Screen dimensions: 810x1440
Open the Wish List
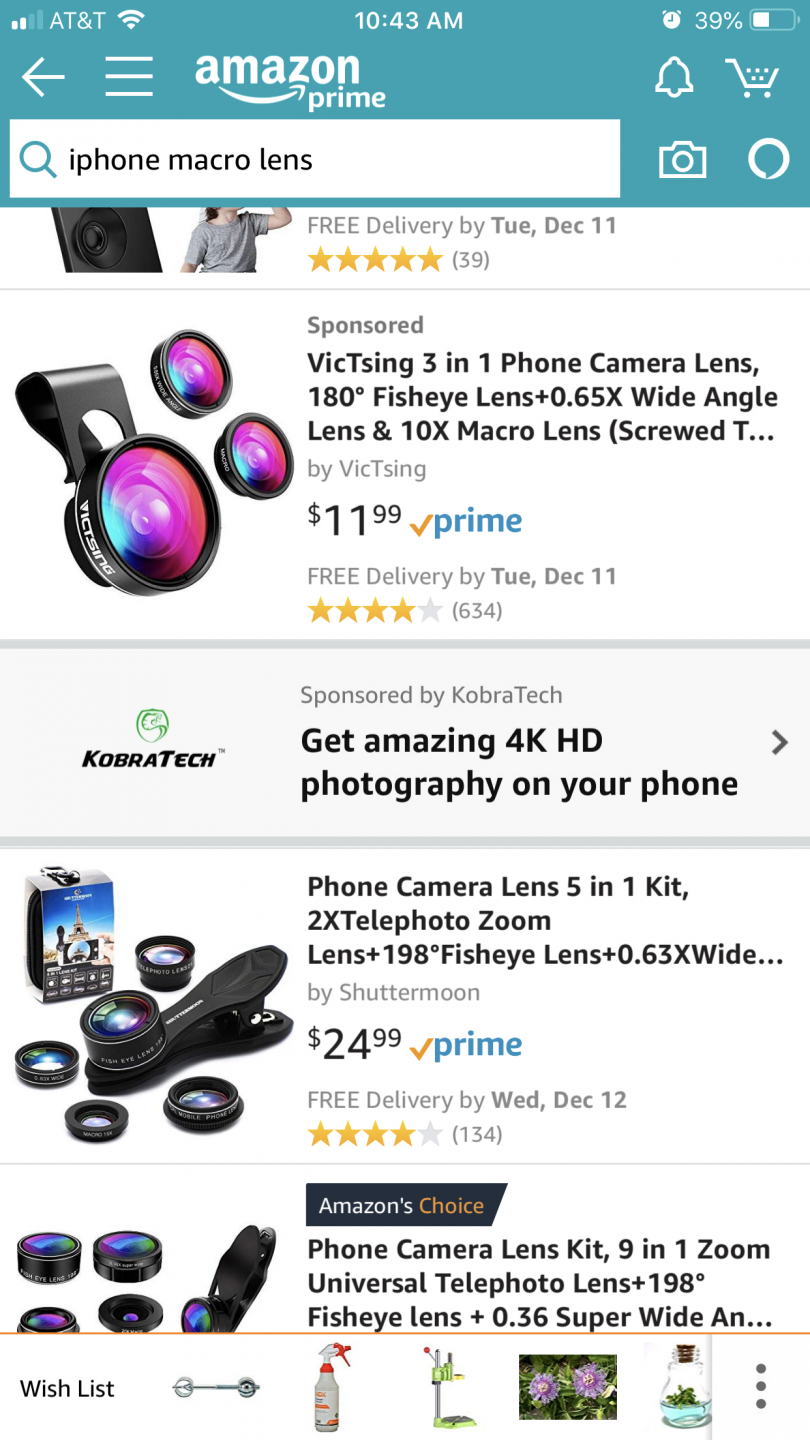pyautogui.click(x=67, y=1388)
